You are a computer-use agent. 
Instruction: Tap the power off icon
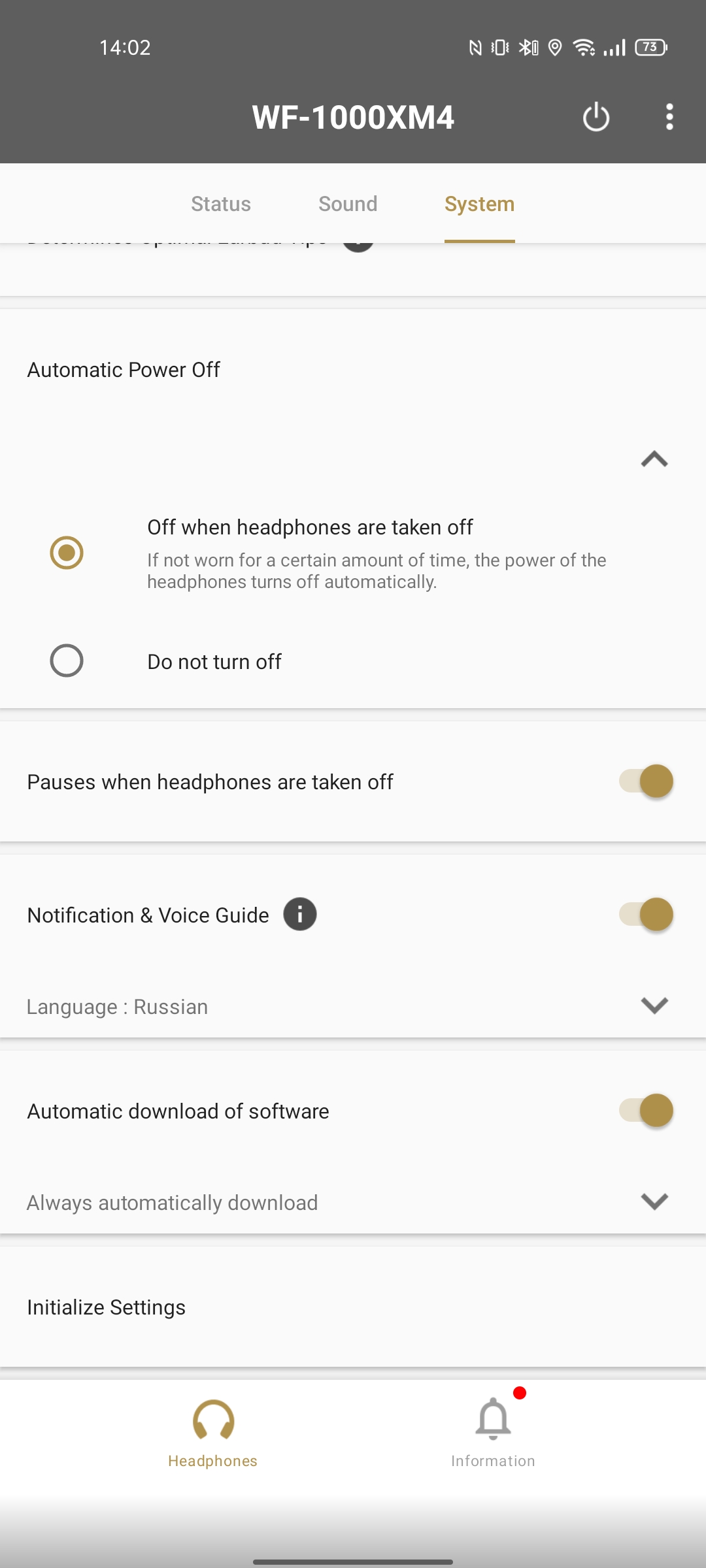(x=596, y=118)
